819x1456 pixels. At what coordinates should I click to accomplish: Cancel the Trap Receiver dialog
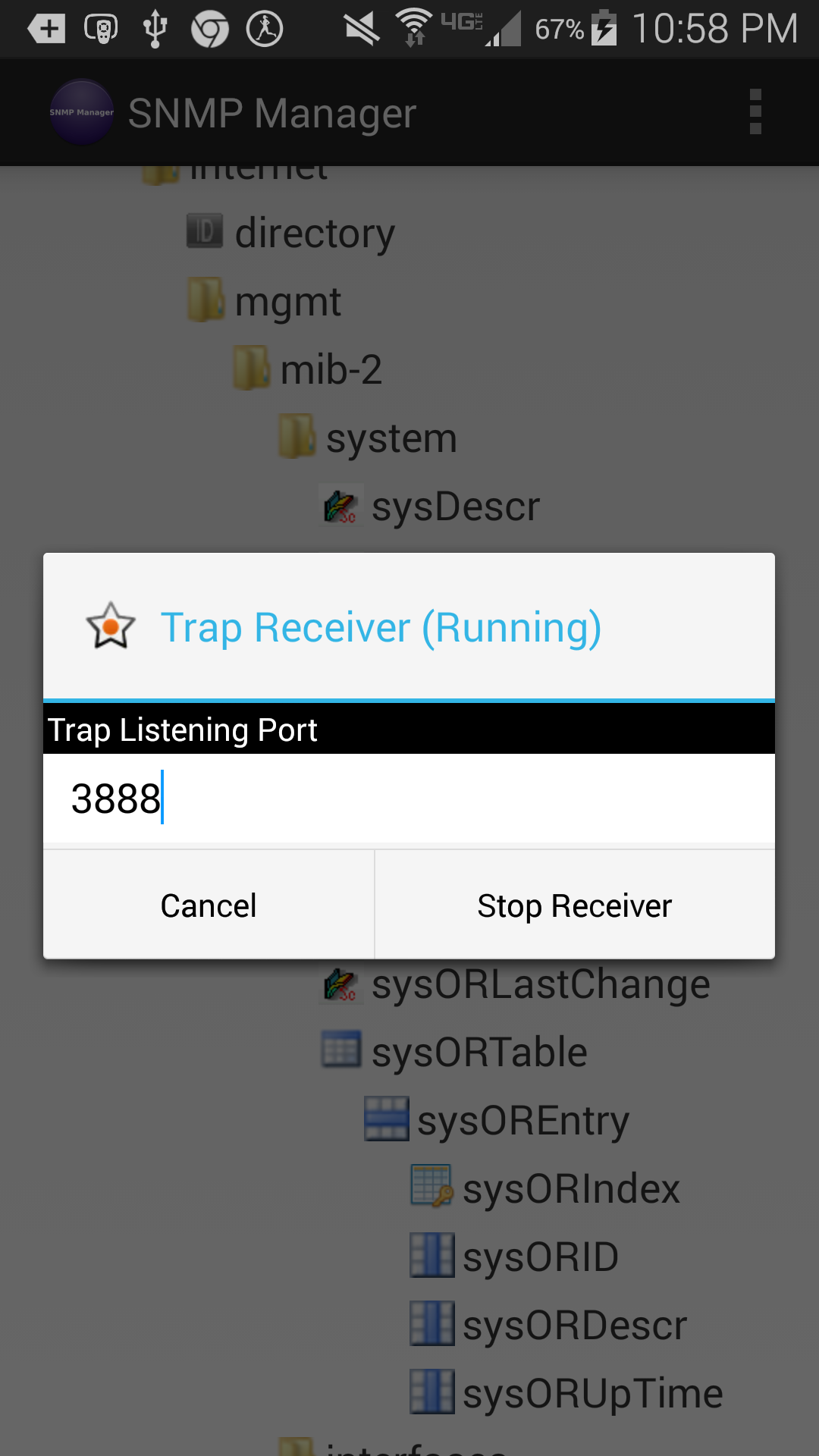[209, 905]
